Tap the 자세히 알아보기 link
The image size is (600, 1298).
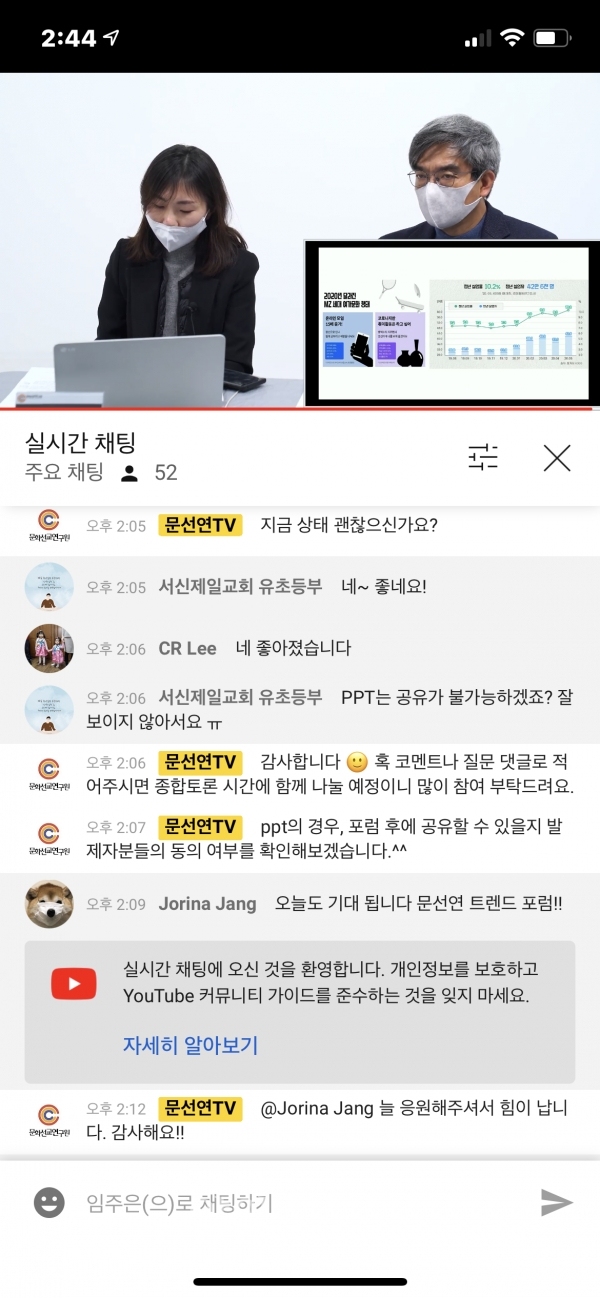click(x=190, y=1046)
